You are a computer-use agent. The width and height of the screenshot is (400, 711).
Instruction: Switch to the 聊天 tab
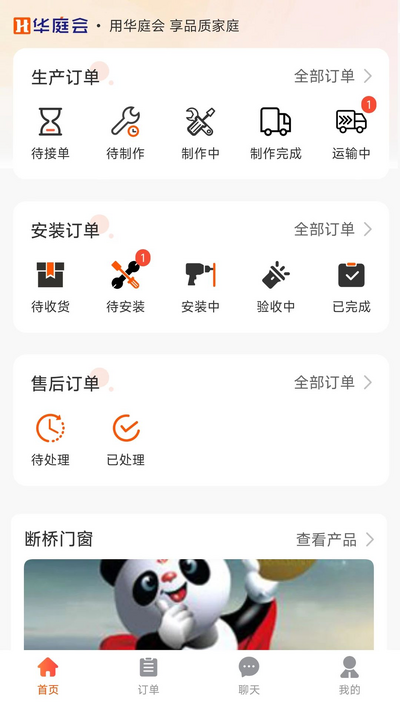[x=249, y=676]
